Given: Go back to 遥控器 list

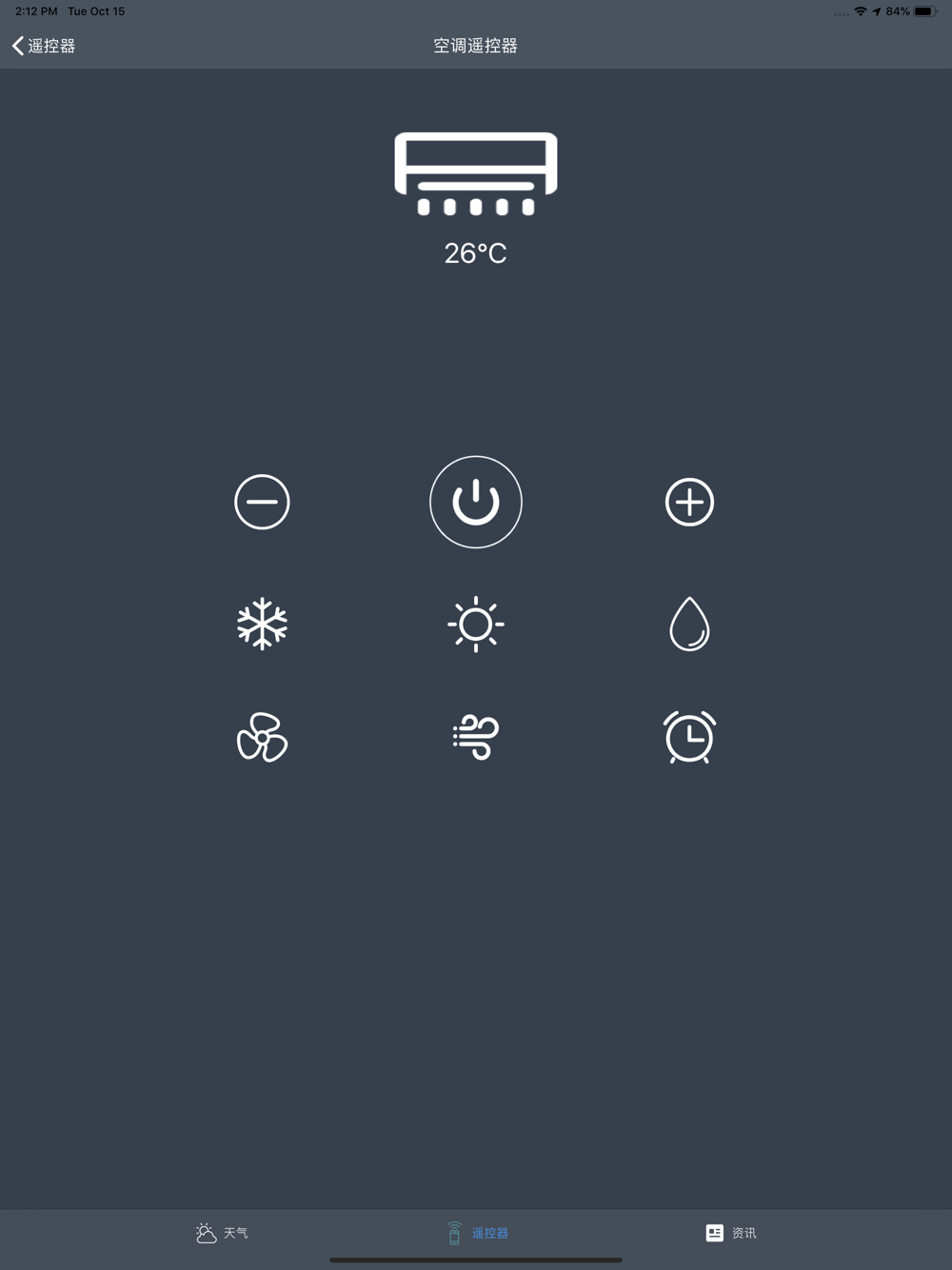Looking at the screenshot, I should click(44, 46).
